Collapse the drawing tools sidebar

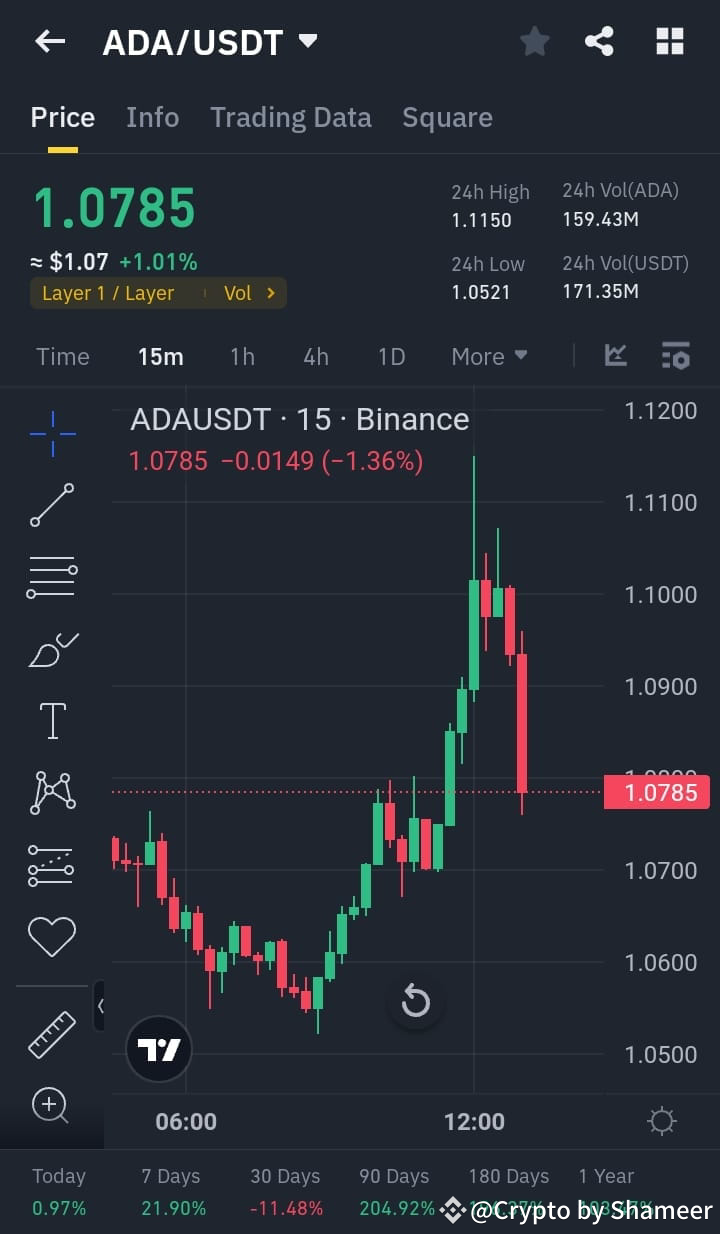pyautogui.click(x=100, y=1007)
